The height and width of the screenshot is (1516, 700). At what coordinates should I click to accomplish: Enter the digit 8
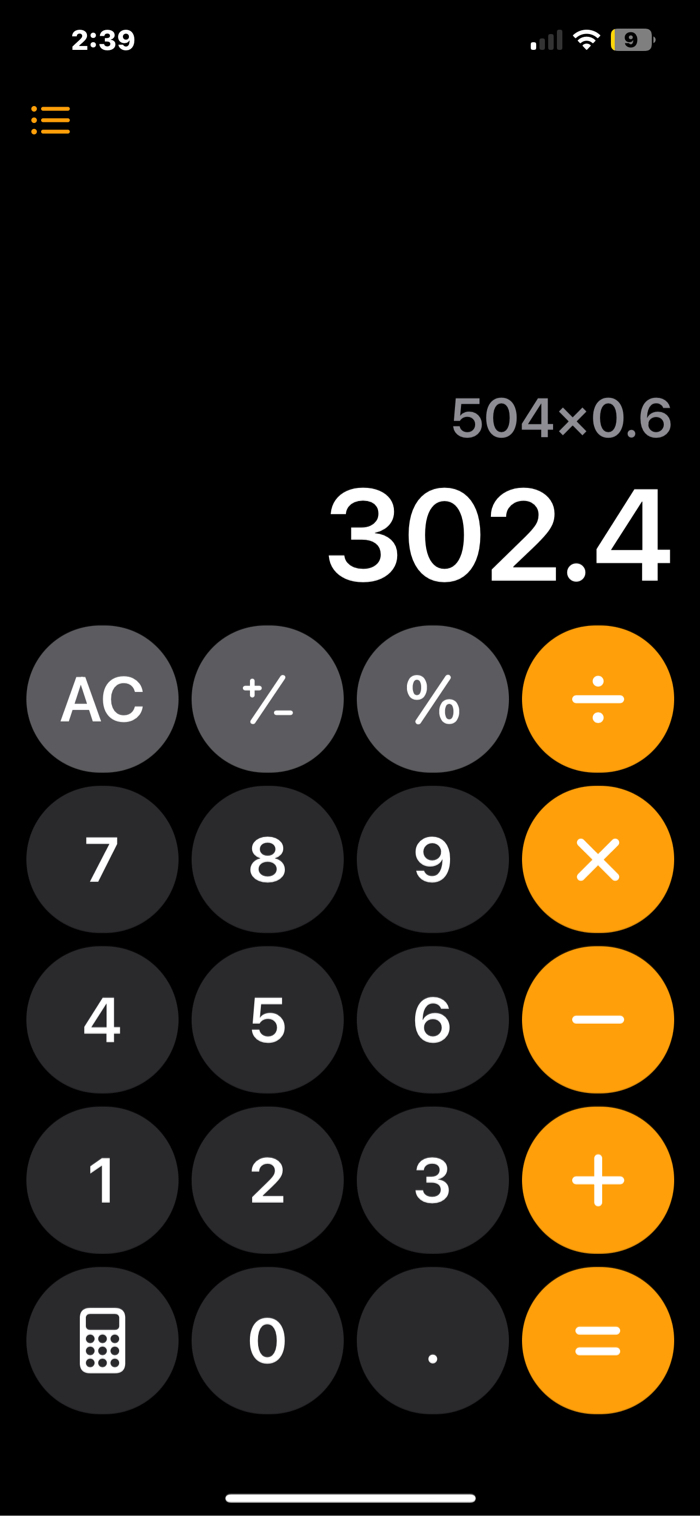[267, 859]
